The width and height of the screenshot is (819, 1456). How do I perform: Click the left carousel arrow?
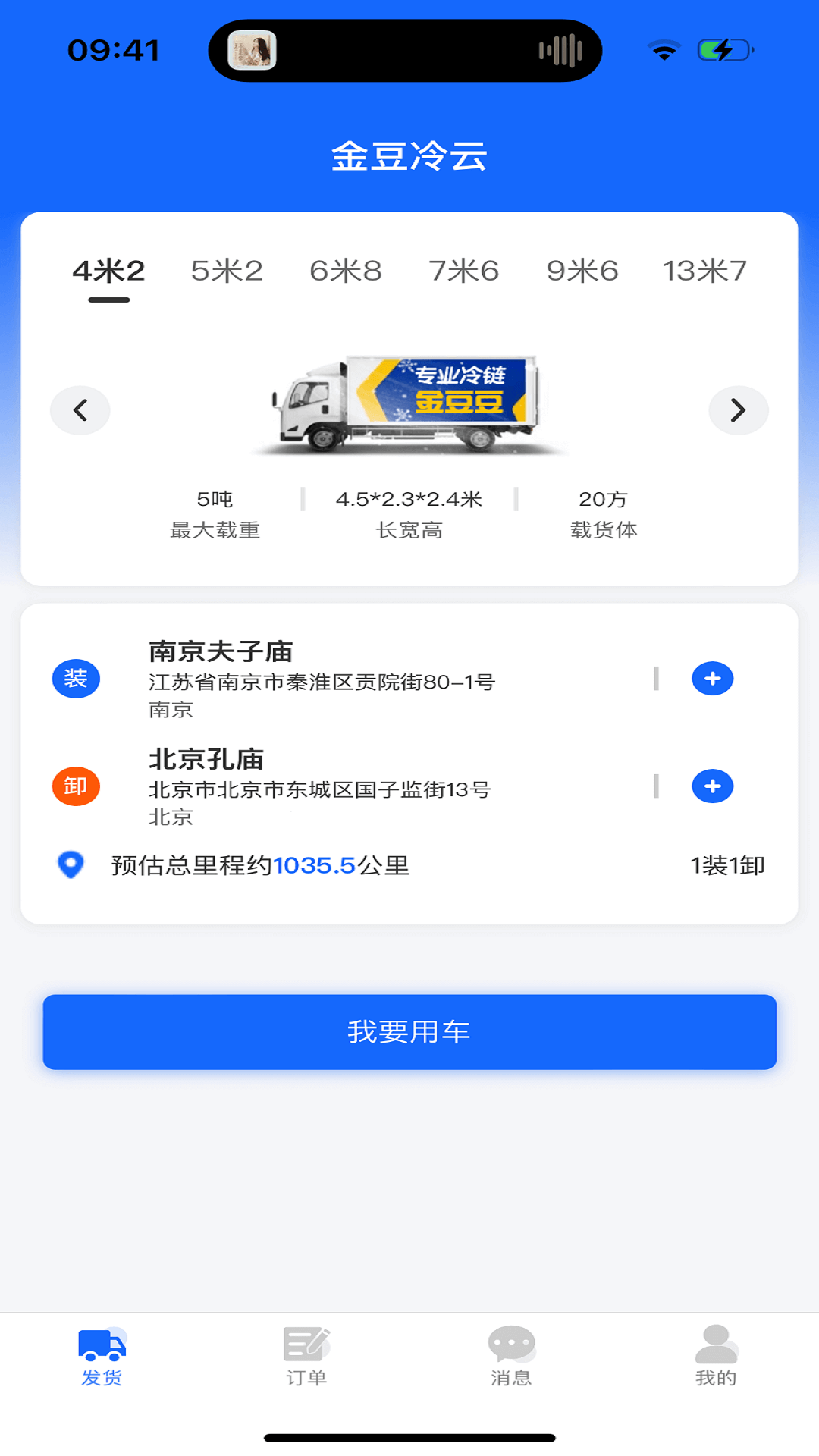click(x=80, y=409)
